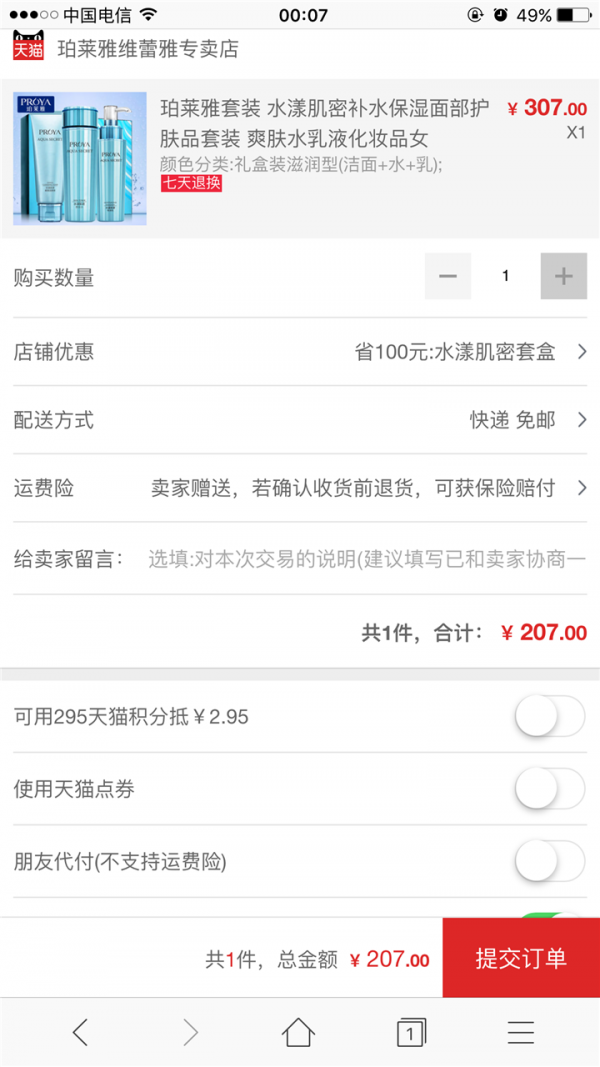Open browser tabs switcher
The width and height of the screenshot is (600, 1067).
pyautogui.click(x=410, y=1032)
